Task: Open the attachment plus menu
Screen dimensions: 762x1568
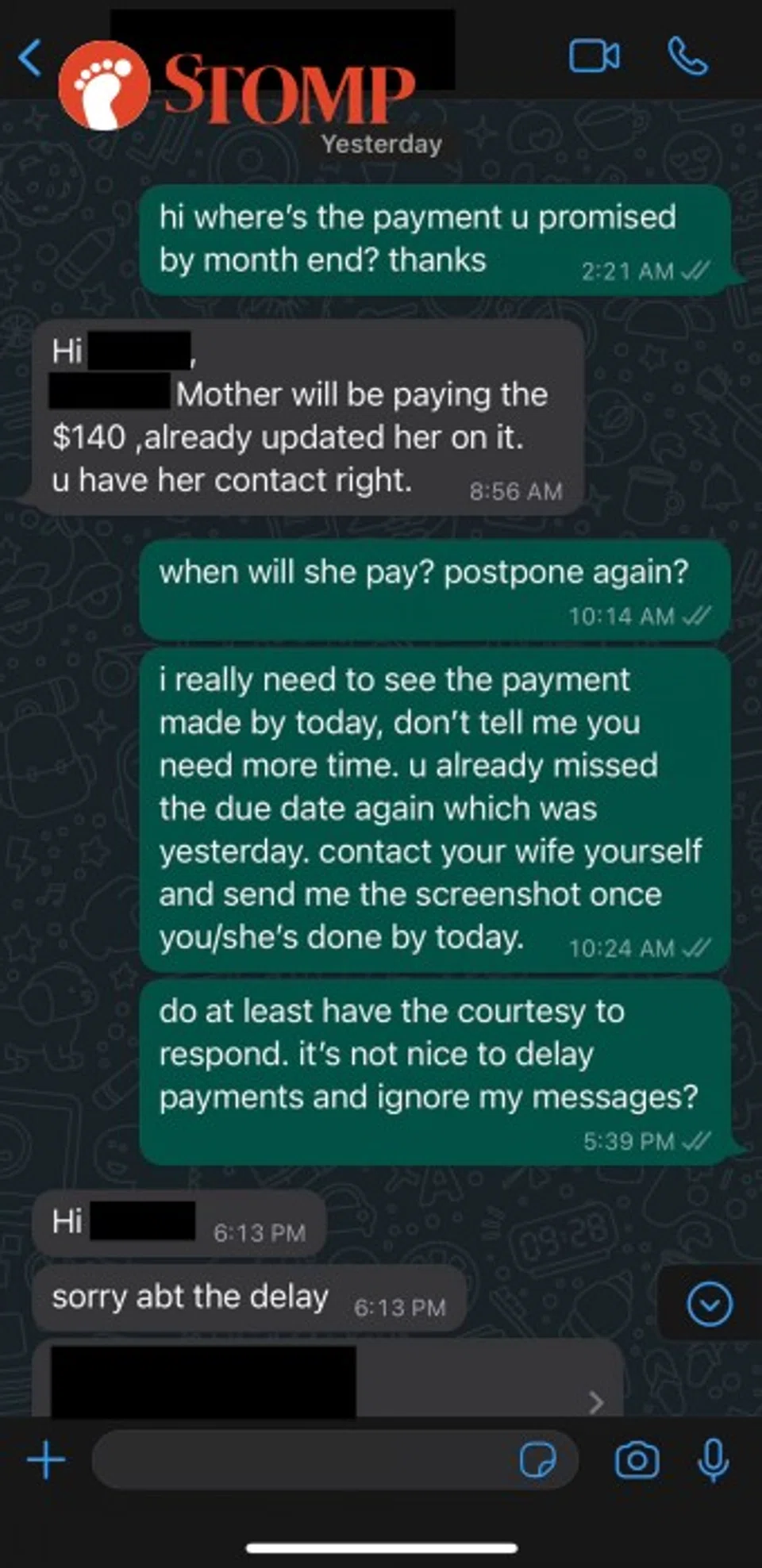Action: point(46,1460)
